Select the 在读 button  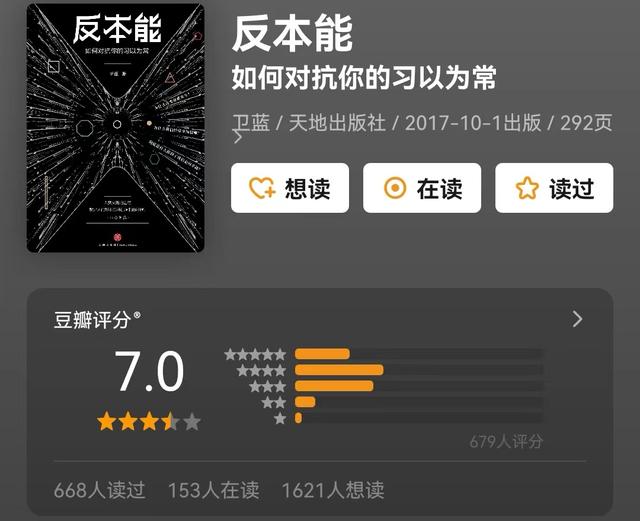421,188
